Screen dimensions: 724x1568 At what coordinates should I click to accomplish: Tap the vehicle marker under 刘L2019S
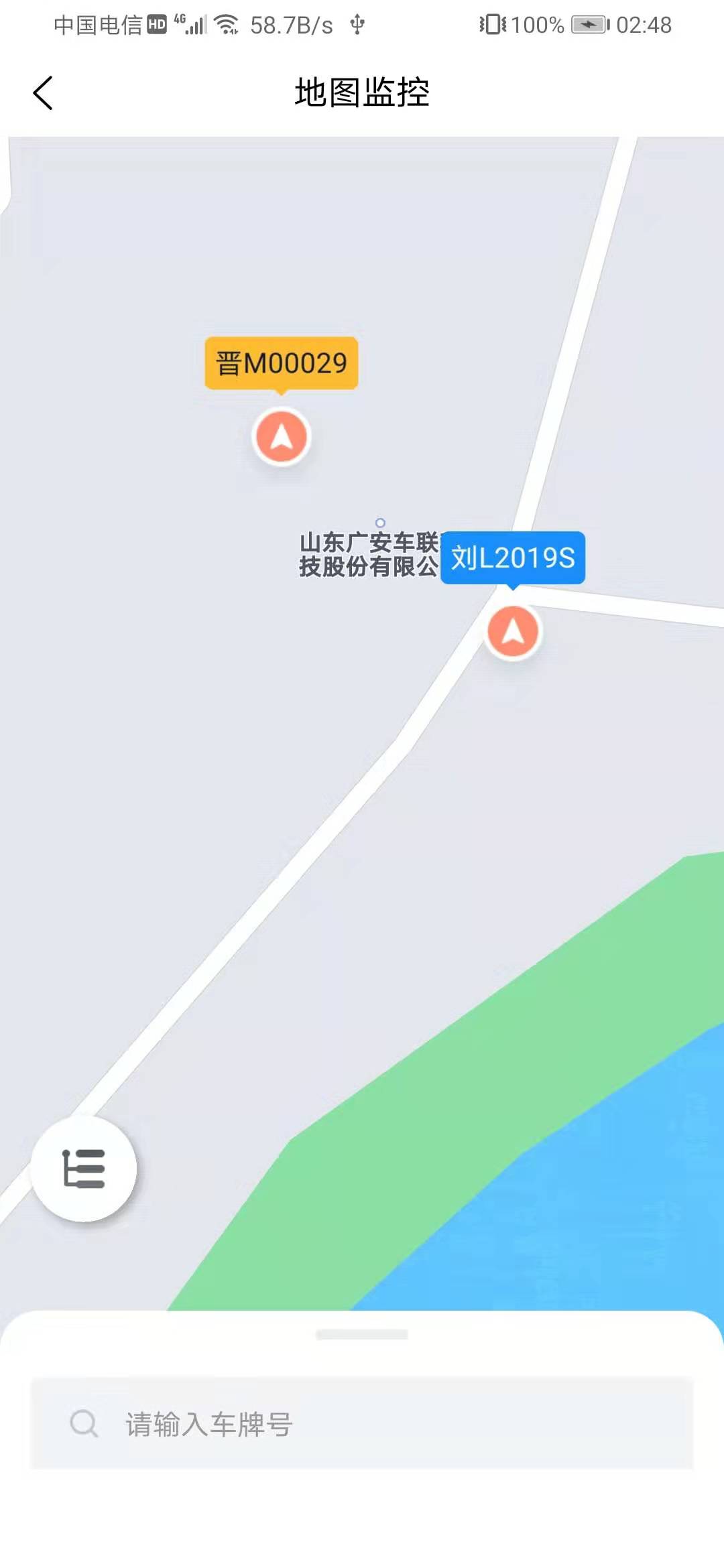click(x=513, y=632)
